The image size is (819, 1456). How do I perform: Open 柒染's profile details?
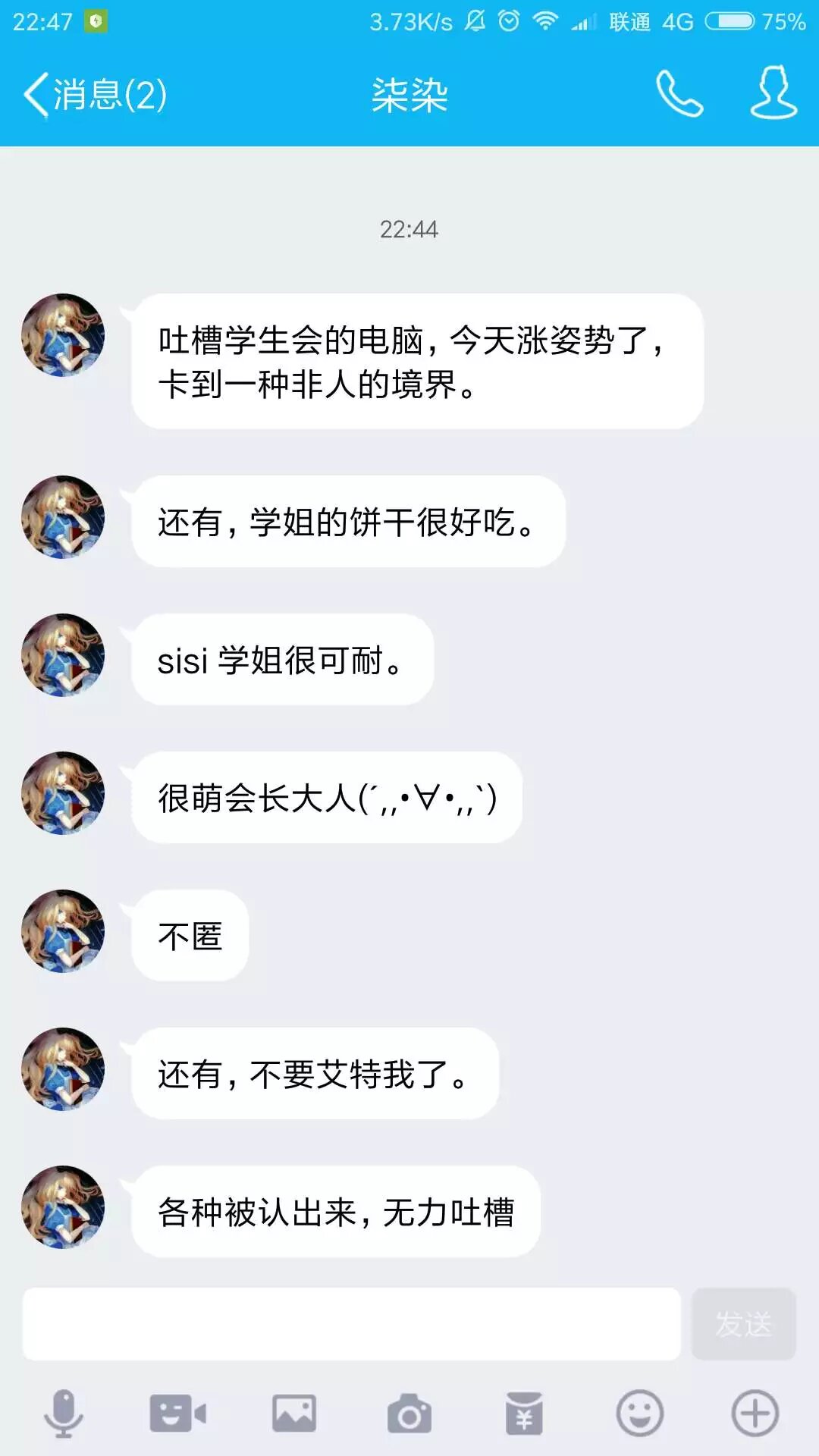point(773,93)
